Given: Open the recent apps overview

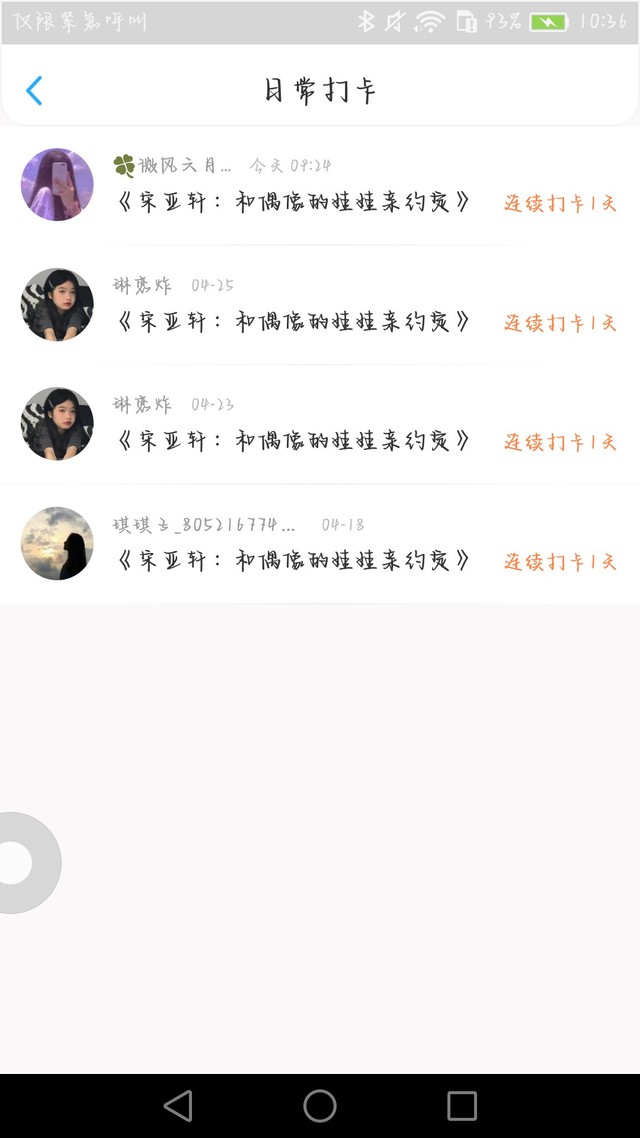Looking at the screenshot, I should tap(462, 1106).
